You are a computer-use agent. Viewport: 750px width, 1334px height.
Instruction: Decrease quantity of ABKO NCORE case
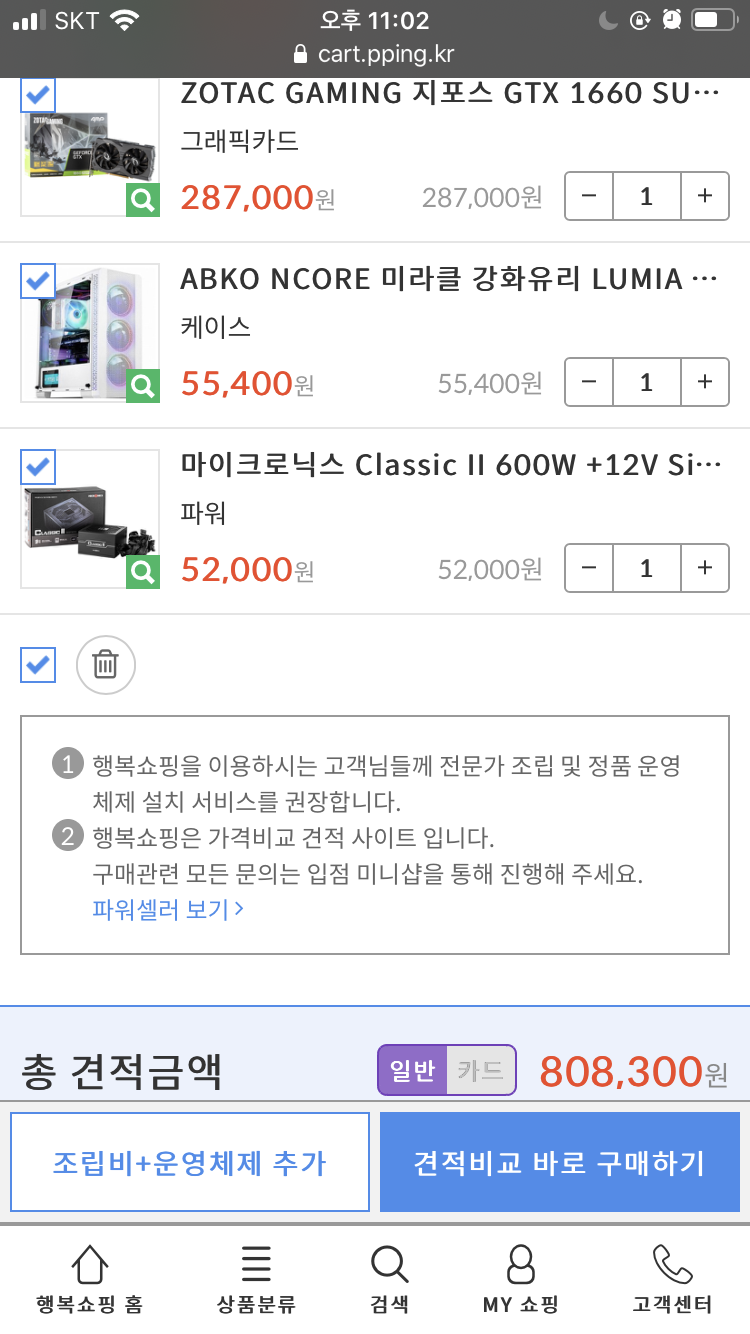[x=589, y=382]
